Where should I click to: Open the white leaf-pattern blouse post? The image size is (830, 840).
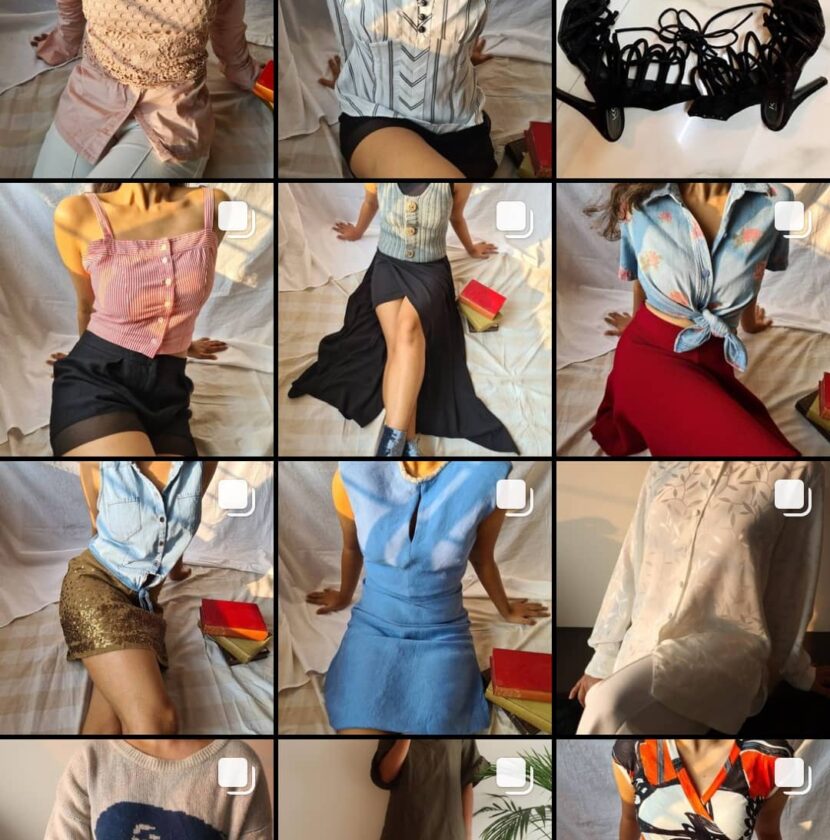pyautogui.click(x=692, y=598)
